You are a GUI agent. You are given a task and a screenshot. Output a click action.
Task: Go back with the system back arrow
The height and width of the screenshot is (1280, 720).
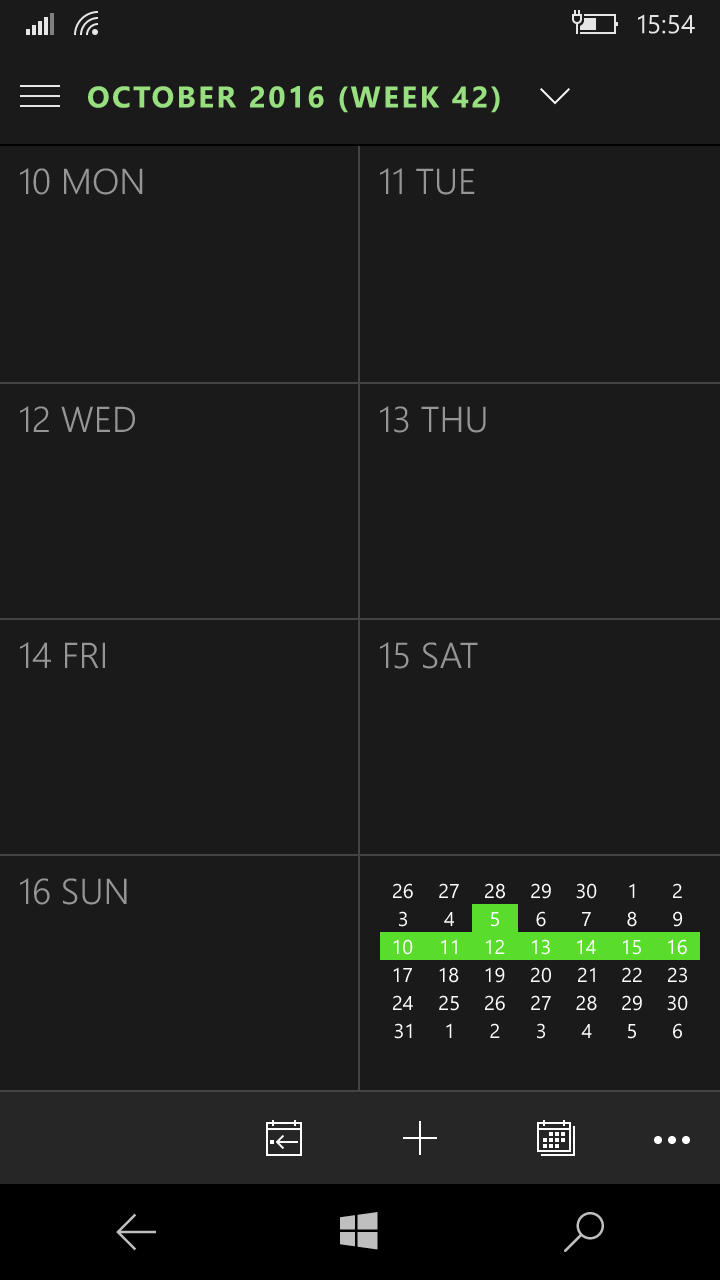tap(136, 1232)
